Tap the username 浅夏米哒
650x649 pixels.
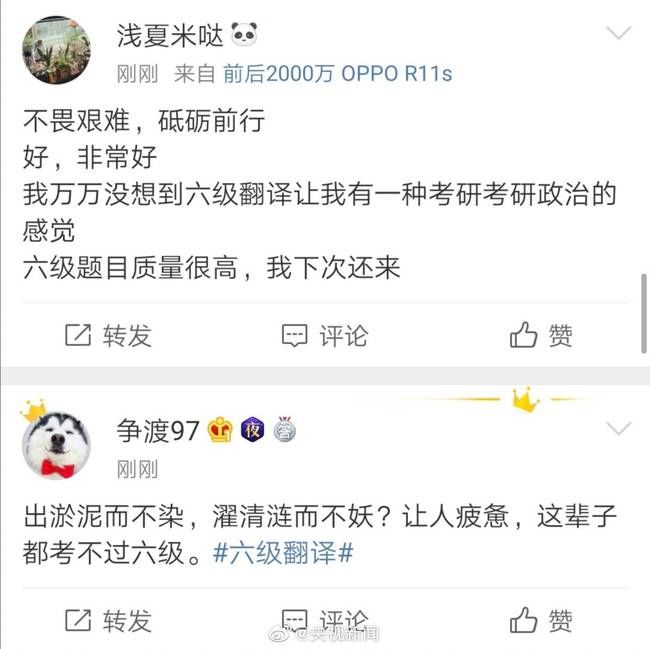[170, 36]
